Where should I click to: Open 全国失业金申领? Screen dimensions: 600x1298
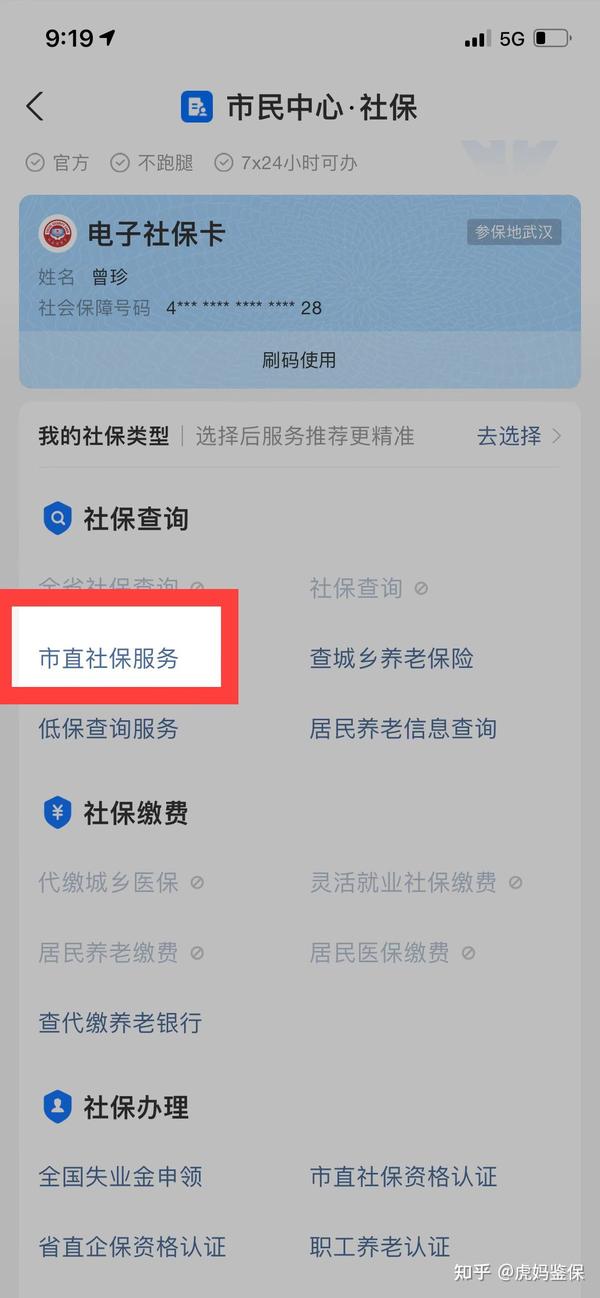tap(120, 1177)
